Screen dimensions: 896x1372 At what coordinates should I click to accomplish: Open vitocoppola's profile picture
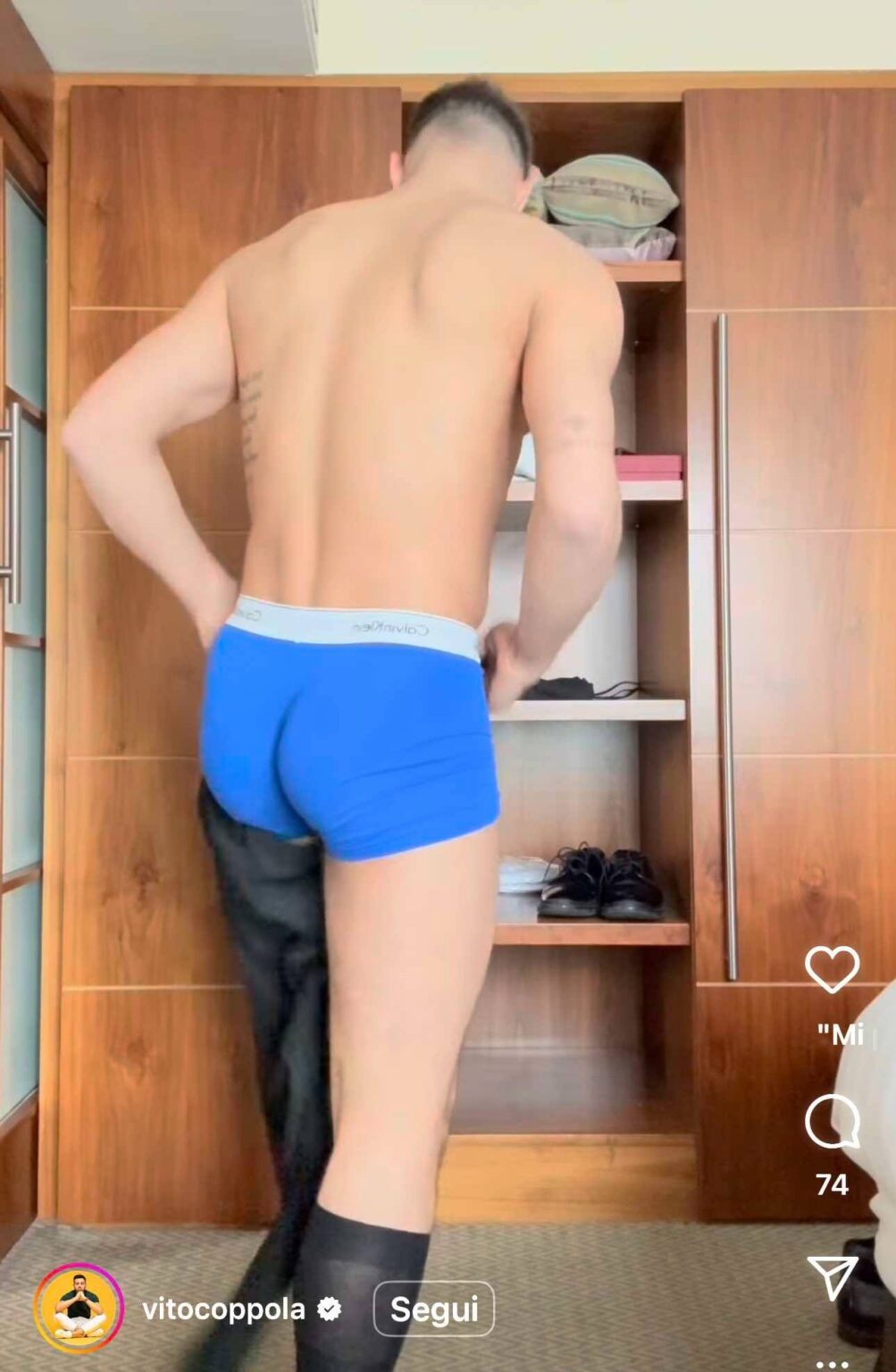79,1309
